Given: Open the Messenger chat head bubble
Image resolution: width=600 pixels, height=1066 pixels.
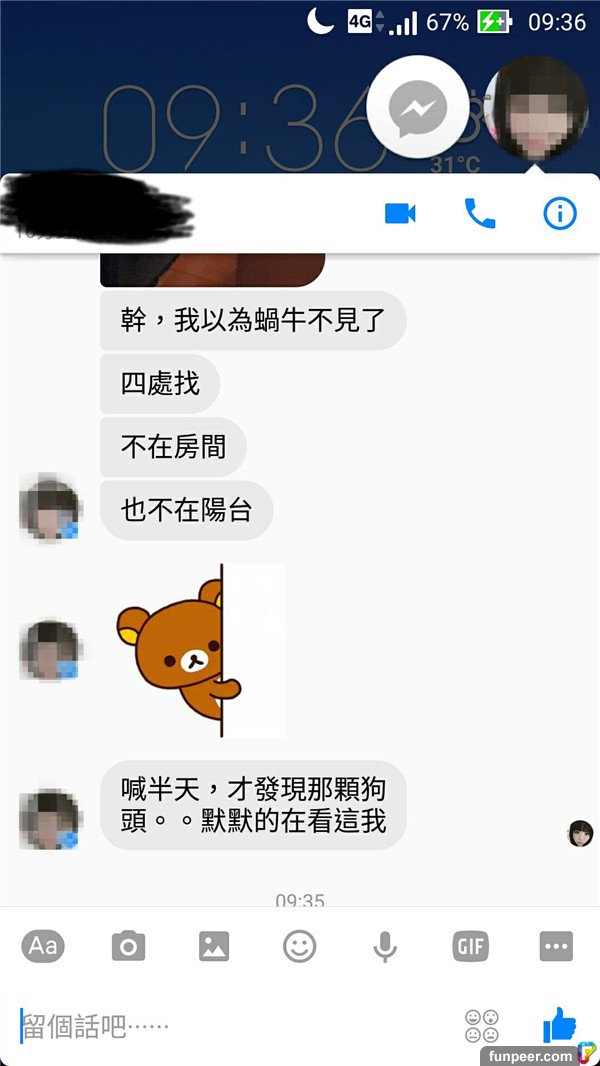Looking at the screenshot, I should (x=417, y=110).
